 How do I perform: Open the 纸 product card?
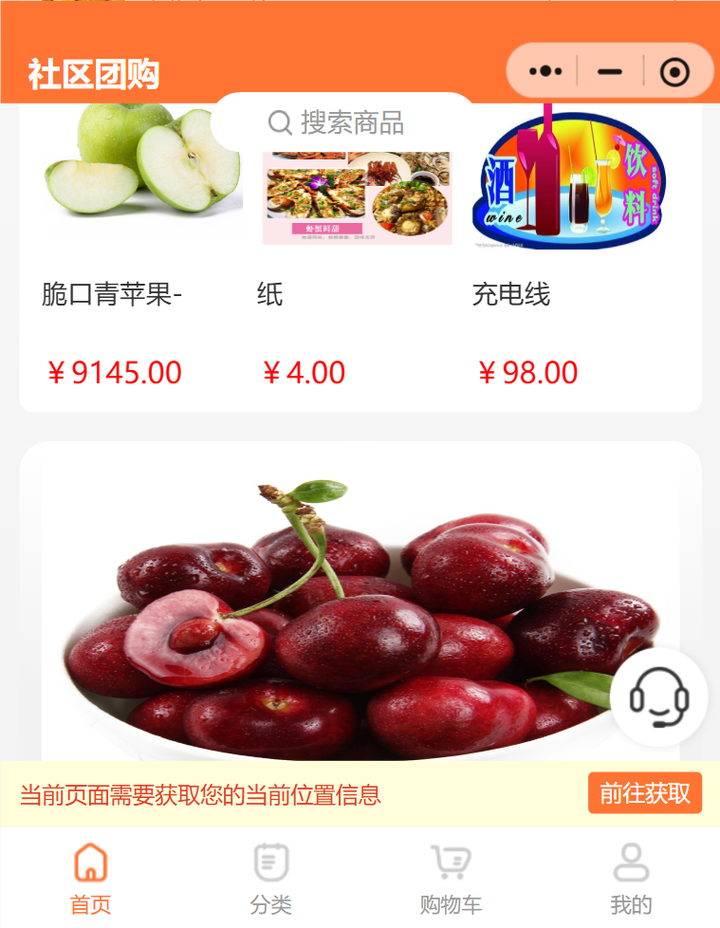355,250
